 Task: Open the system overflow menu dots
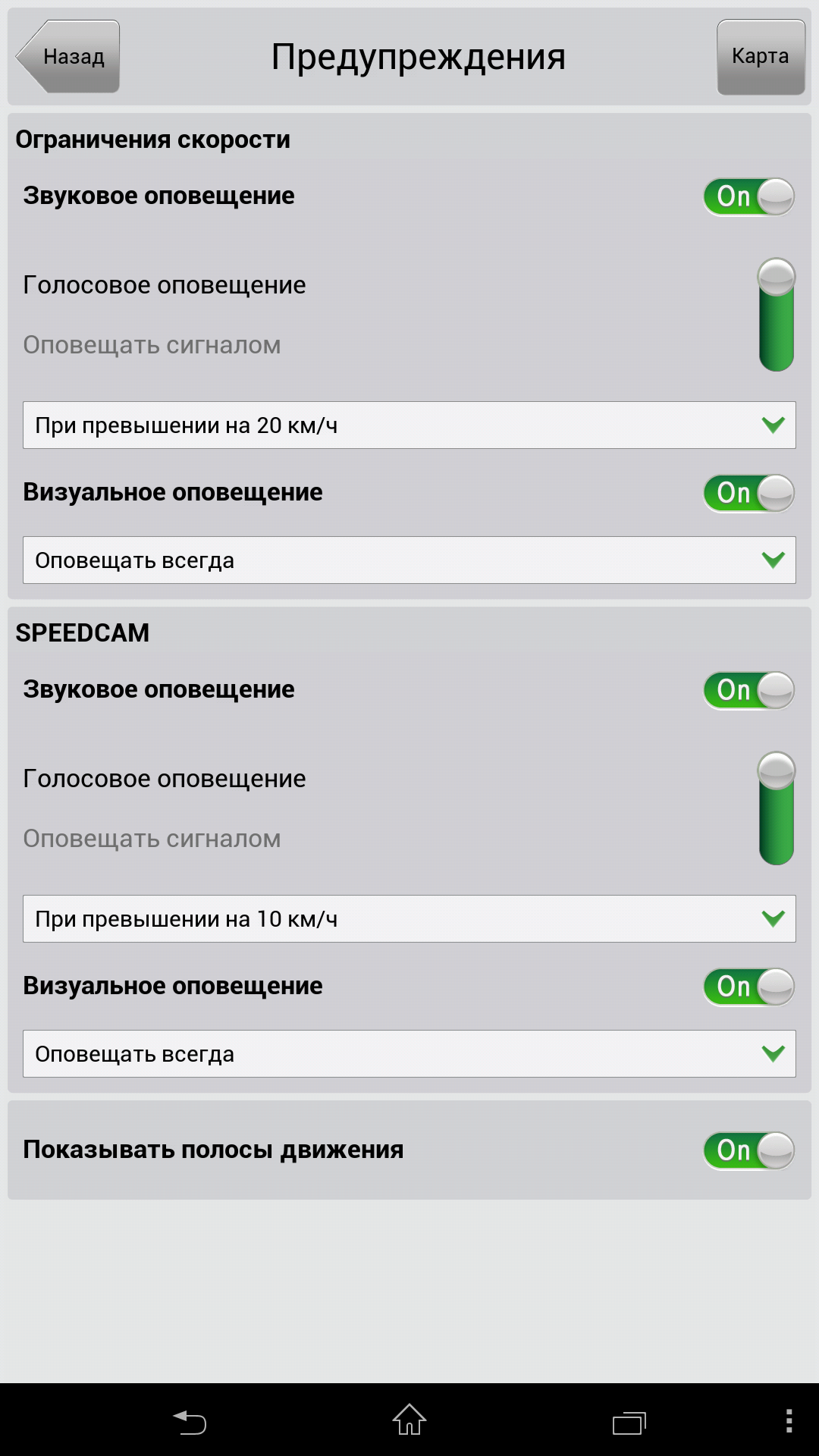pyautogui.click(x=789, y=1420)
